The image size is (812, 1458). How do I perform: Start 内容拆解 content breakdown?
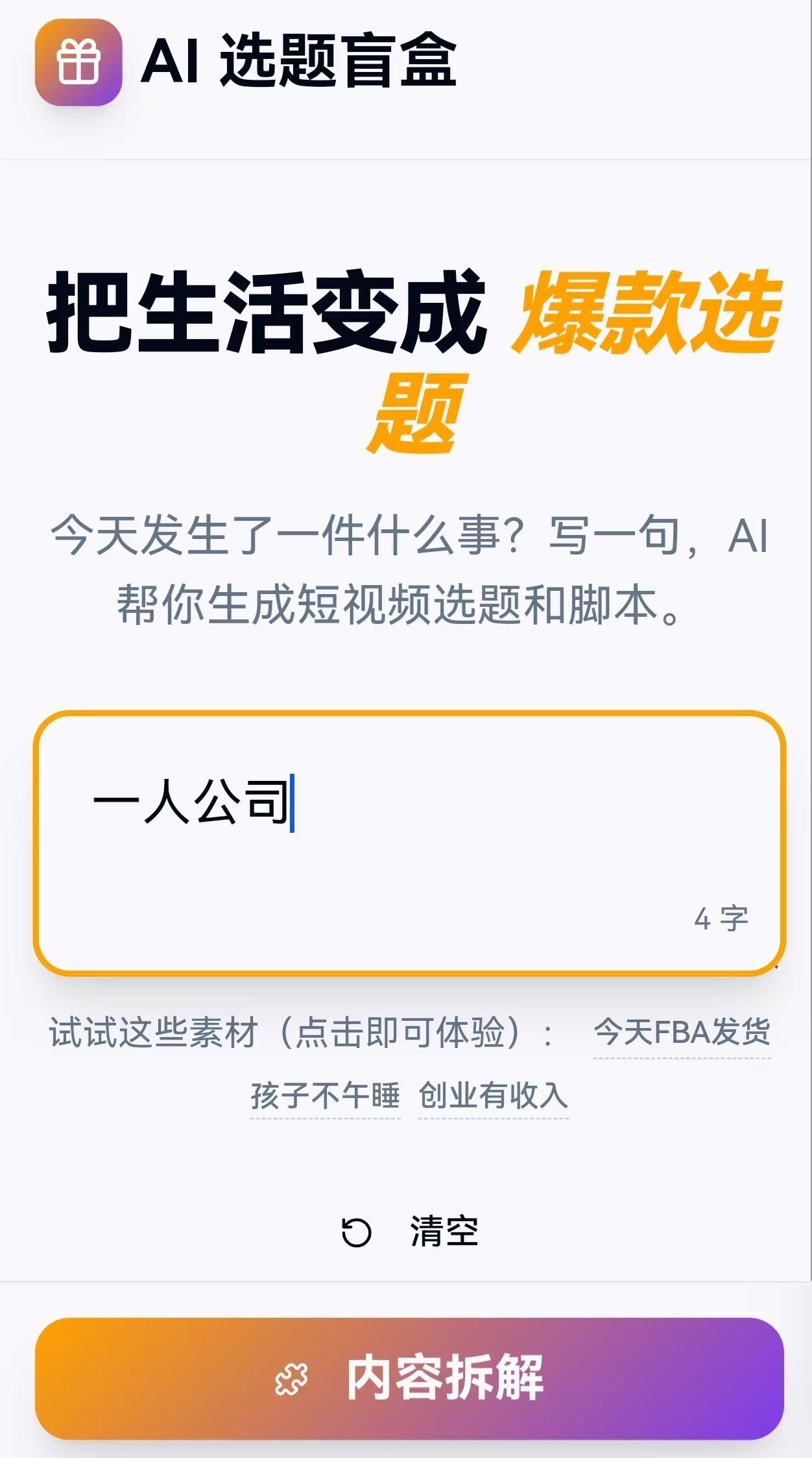409,1378
